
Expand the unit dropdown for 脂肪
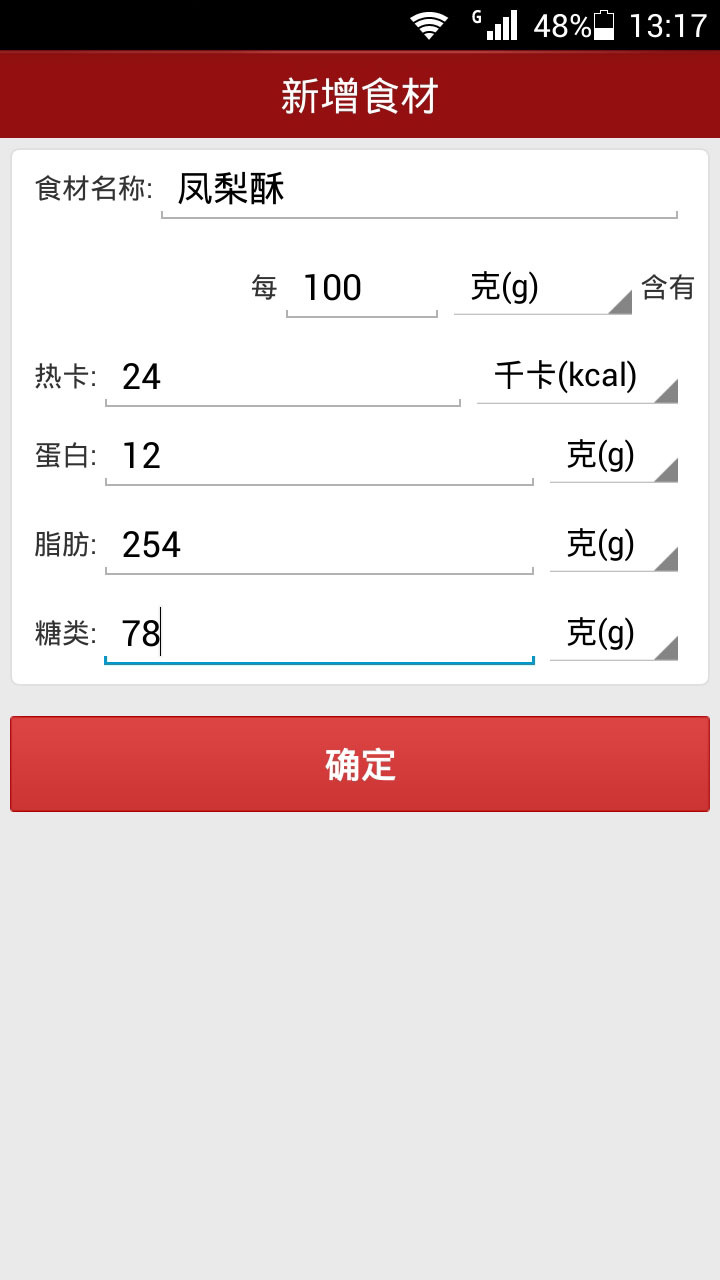613,545
